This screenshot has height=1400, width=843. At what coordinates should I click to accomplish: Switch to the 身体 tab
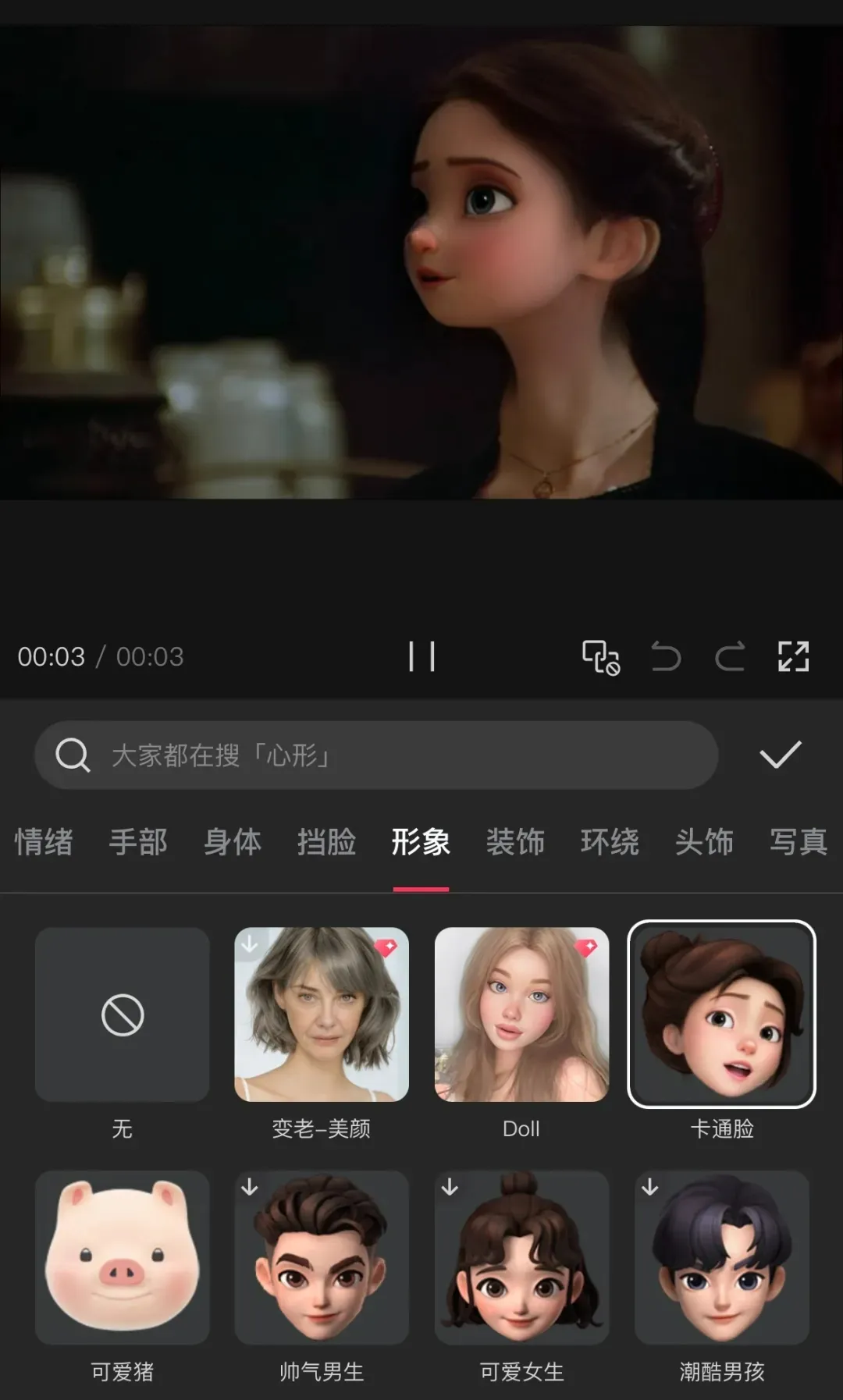click(232, 842)
